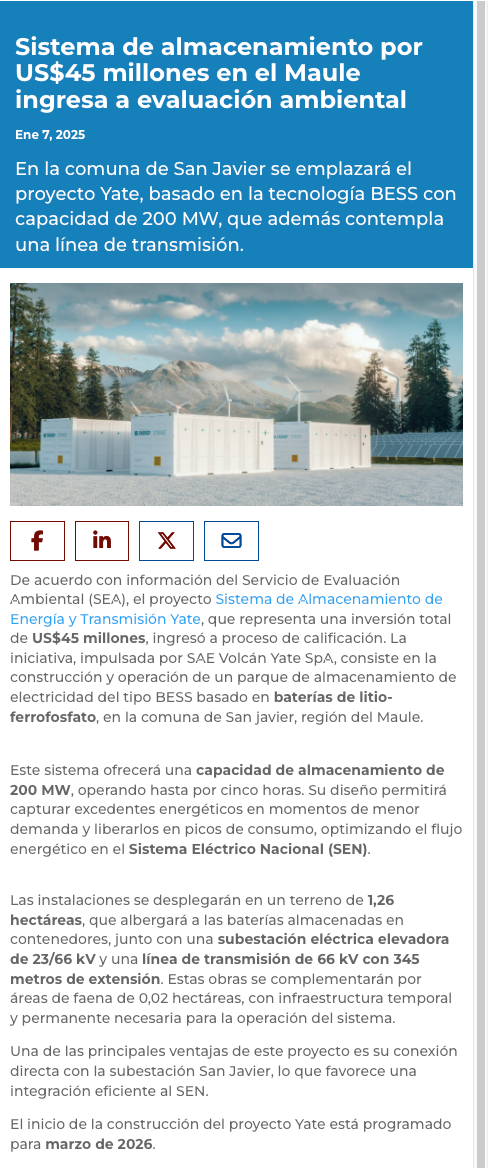Share the article on X
Viewport: 488px width, 1168px height.
tap(166, 541)
